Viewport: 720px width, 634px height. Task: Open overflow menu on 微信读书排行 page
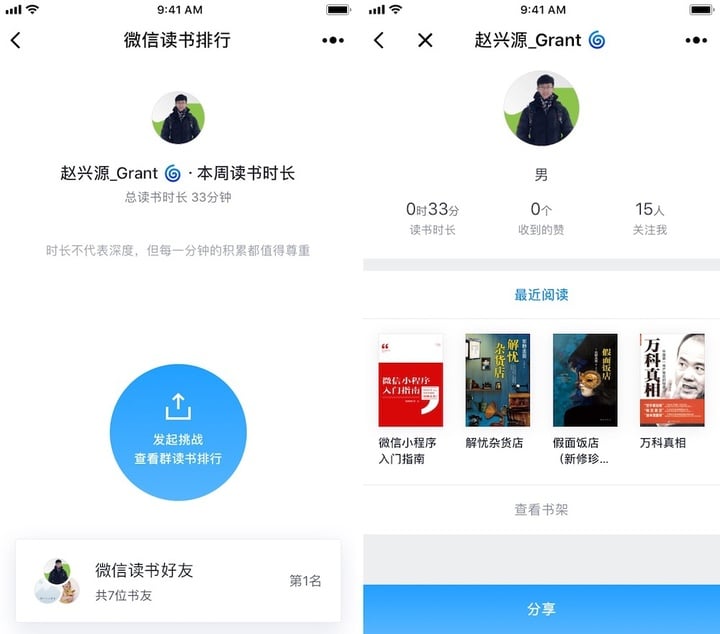tap(333, 41)
